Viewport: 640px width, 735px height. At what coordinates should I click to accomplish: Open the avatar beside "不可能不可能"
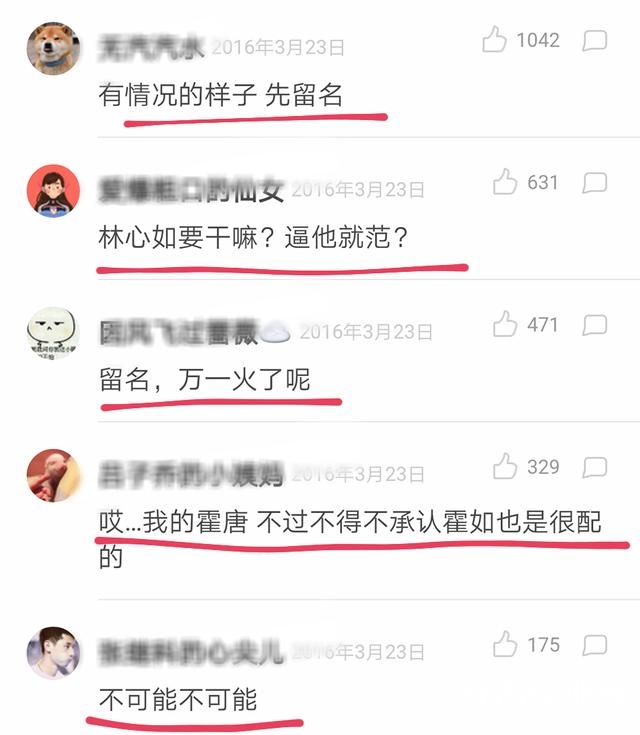(x=52, y=652)
